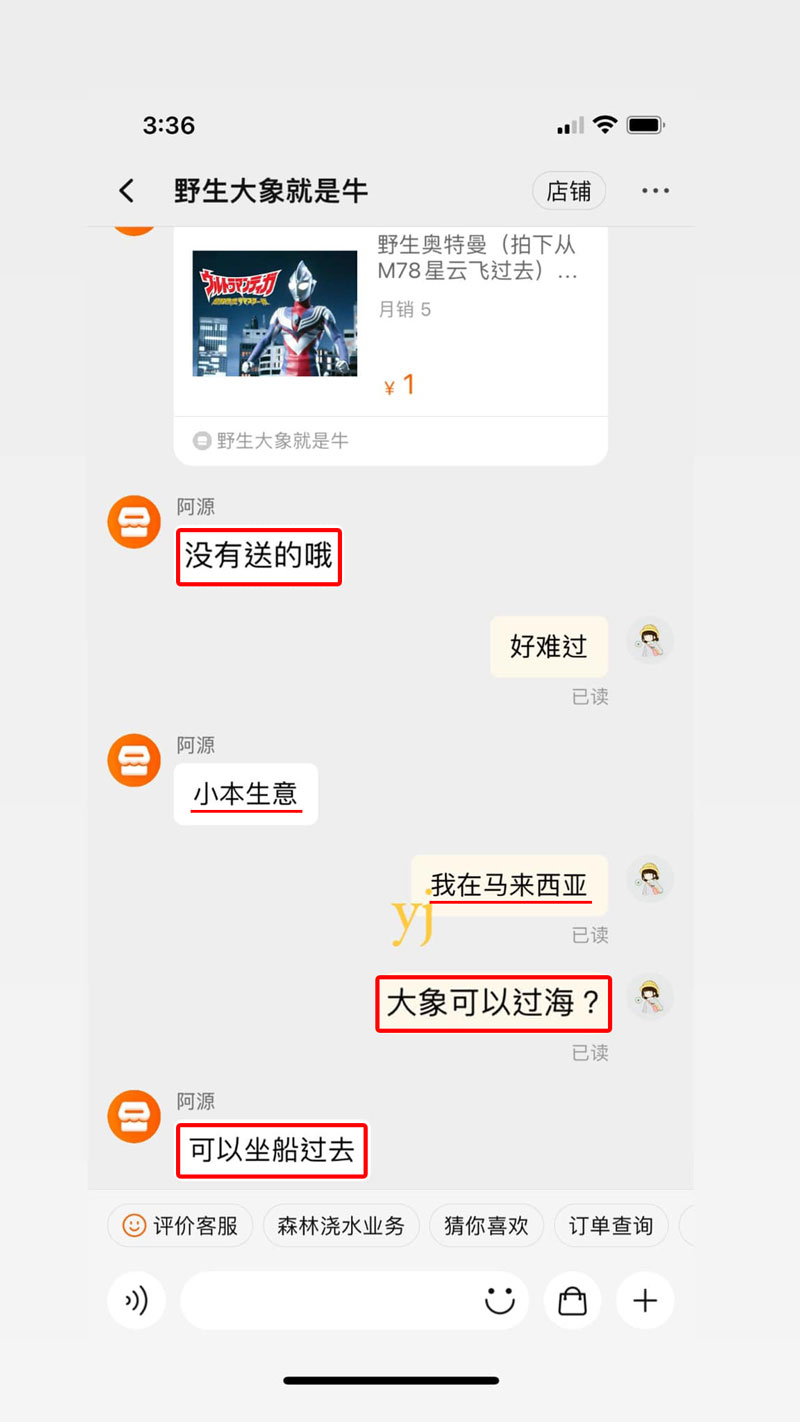800x1422 pixels.
Task: Select the 森林浇水业务 chip
Action: [341, 1225]
